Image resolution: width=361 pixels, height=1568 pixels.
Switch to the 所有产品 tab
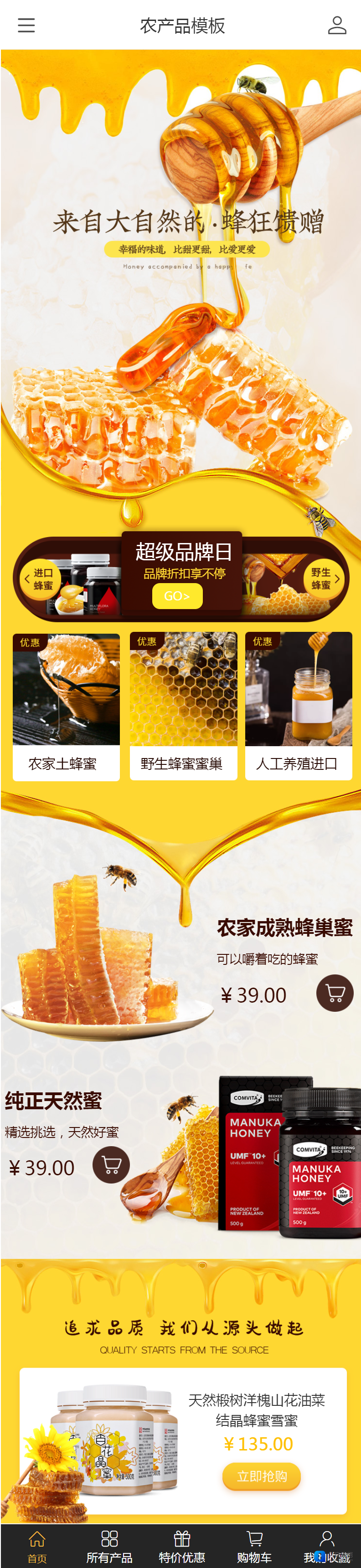[109, 1546]
